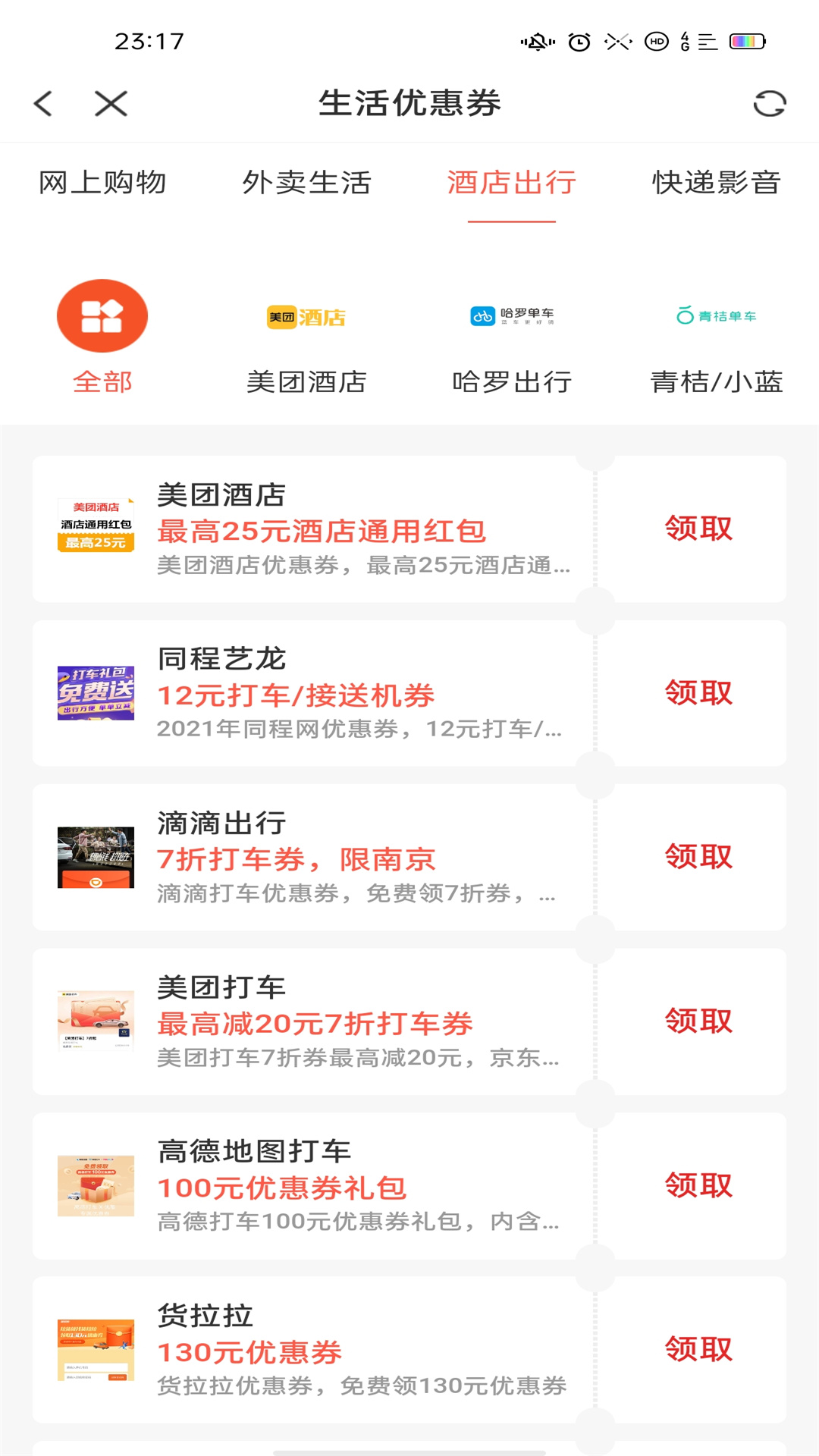Claim the 货拉拉 130元 coupon
Screen dimensions: 819x1456
tap(698, 1349)
